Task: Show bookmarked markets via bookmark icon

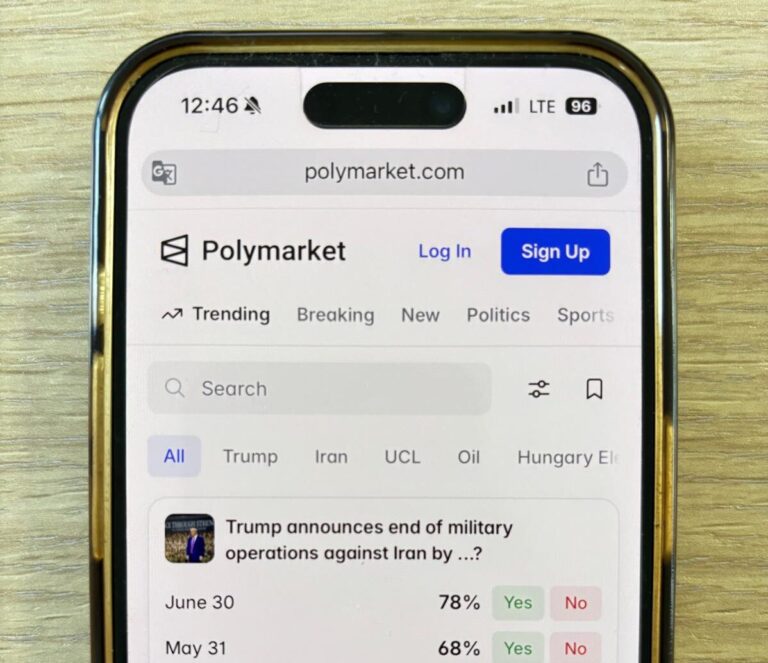Action: (x=594, y=389)
